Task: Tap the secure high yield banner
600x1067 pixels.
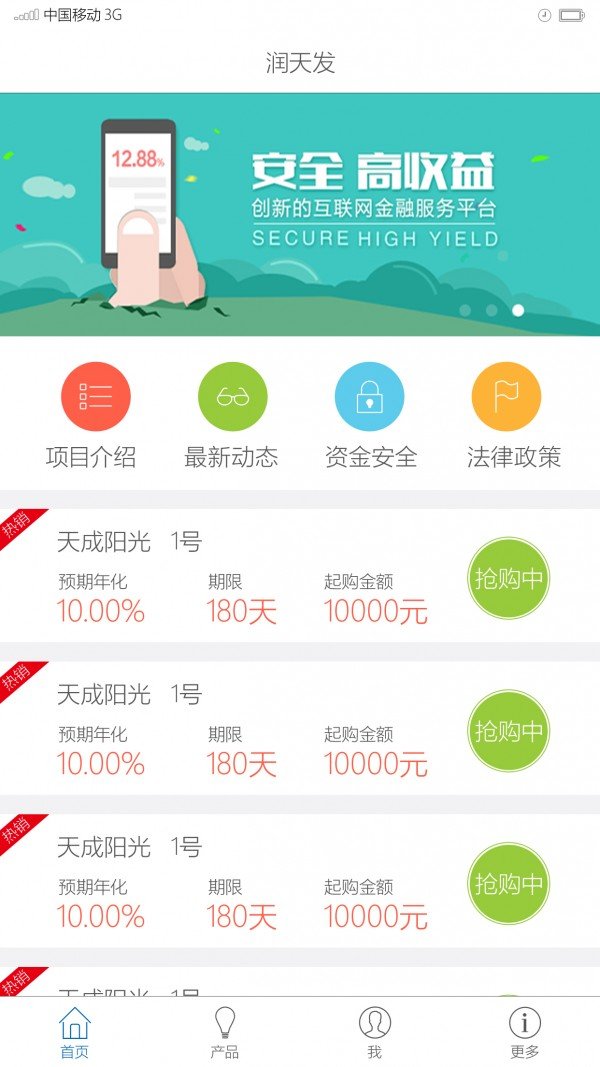Action: (300, 214)
